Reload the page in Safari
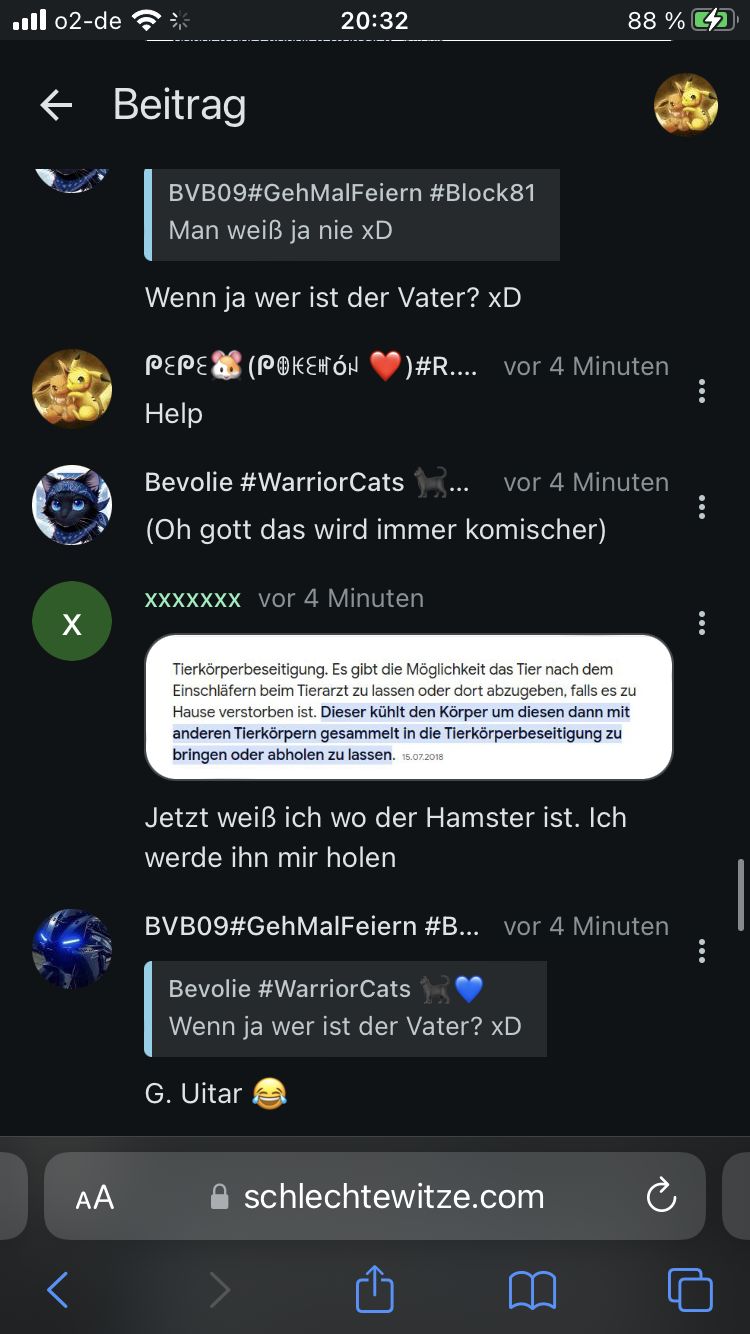 pos(661,1197)
